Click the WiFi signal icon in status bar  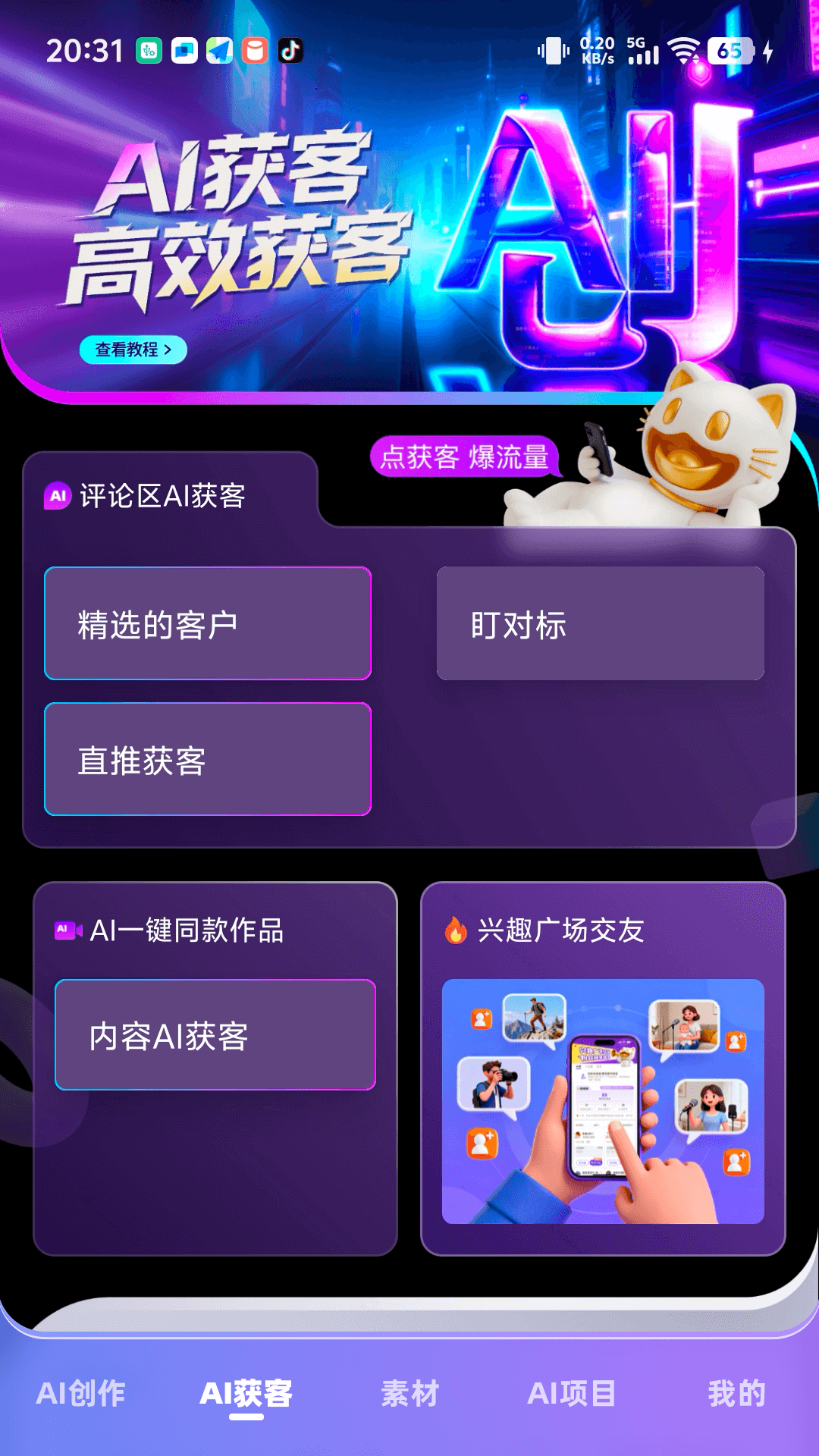tap(681, 49)
